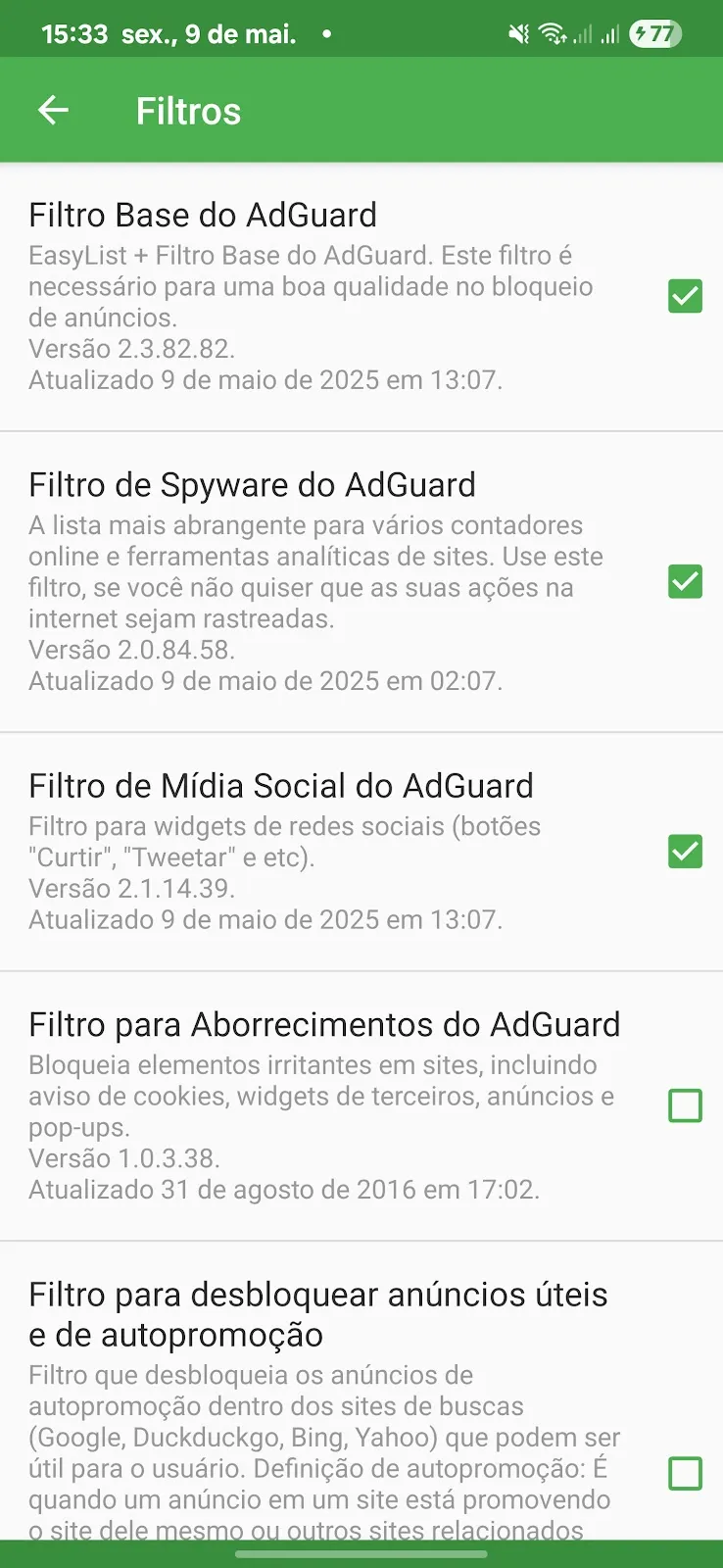Uncheck the Filtro Base do AdGuard checkbox
This screenshot has width=723, height=1568.
[685, 296]
